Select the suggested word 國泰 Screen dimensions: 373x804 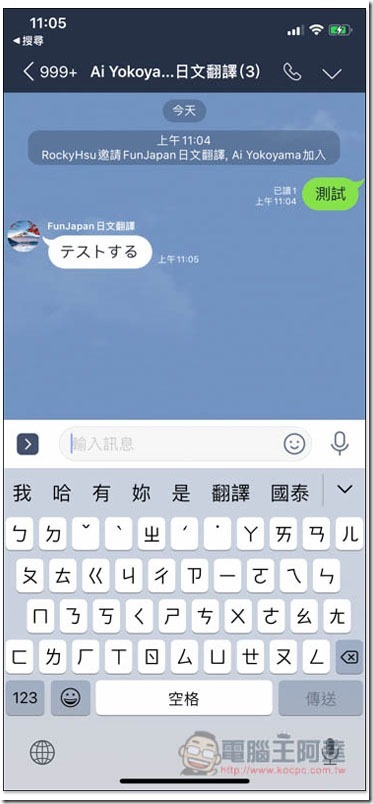click(290, 493)
